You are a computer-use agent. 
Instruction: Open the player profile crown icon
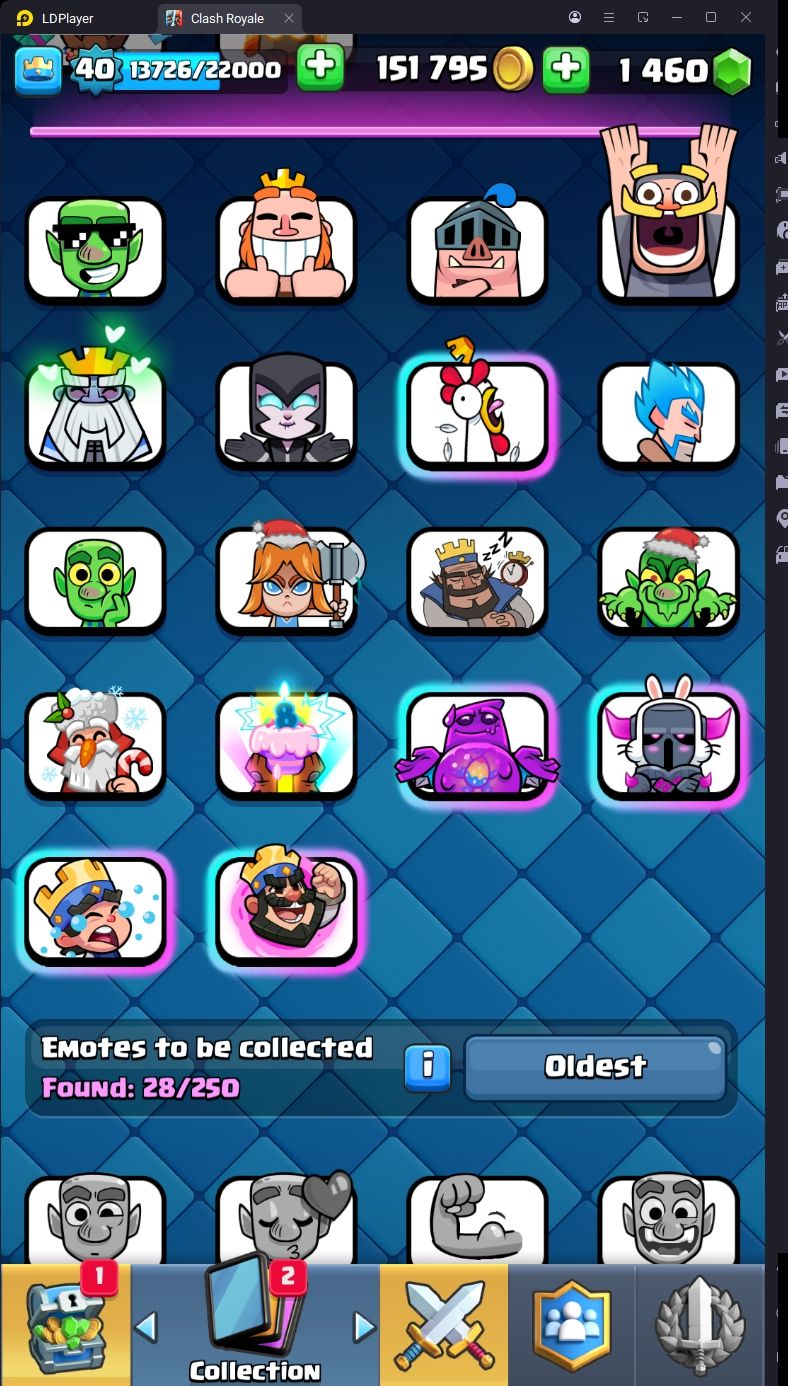[38, 71]
